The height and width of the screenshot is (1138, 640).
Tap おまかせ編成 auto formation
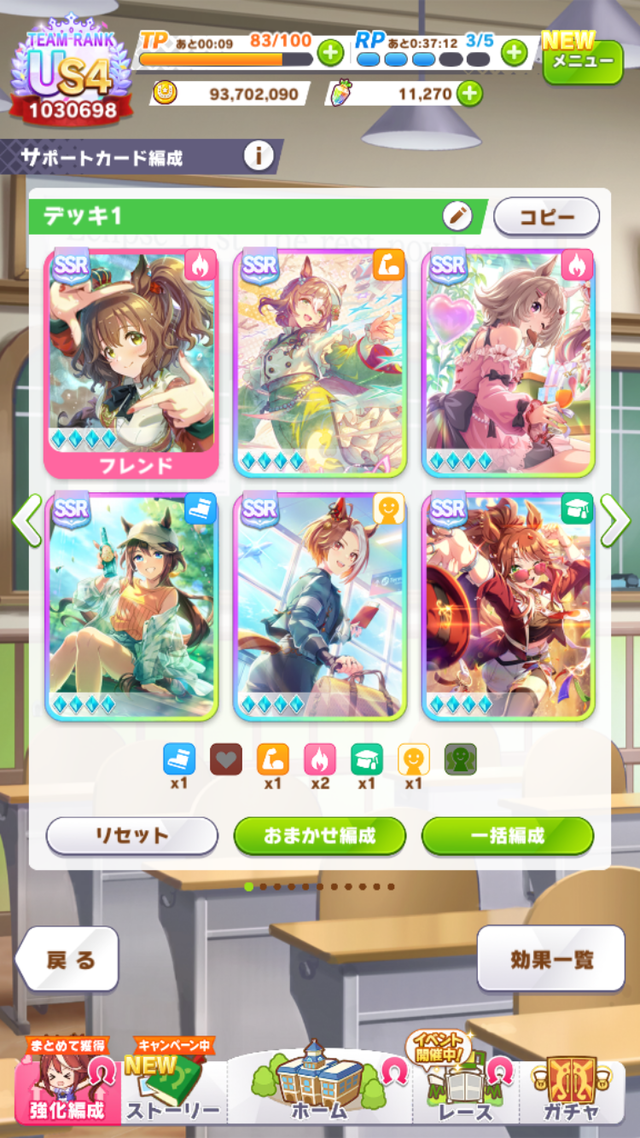pyautogui.click(x=319, y=835)
